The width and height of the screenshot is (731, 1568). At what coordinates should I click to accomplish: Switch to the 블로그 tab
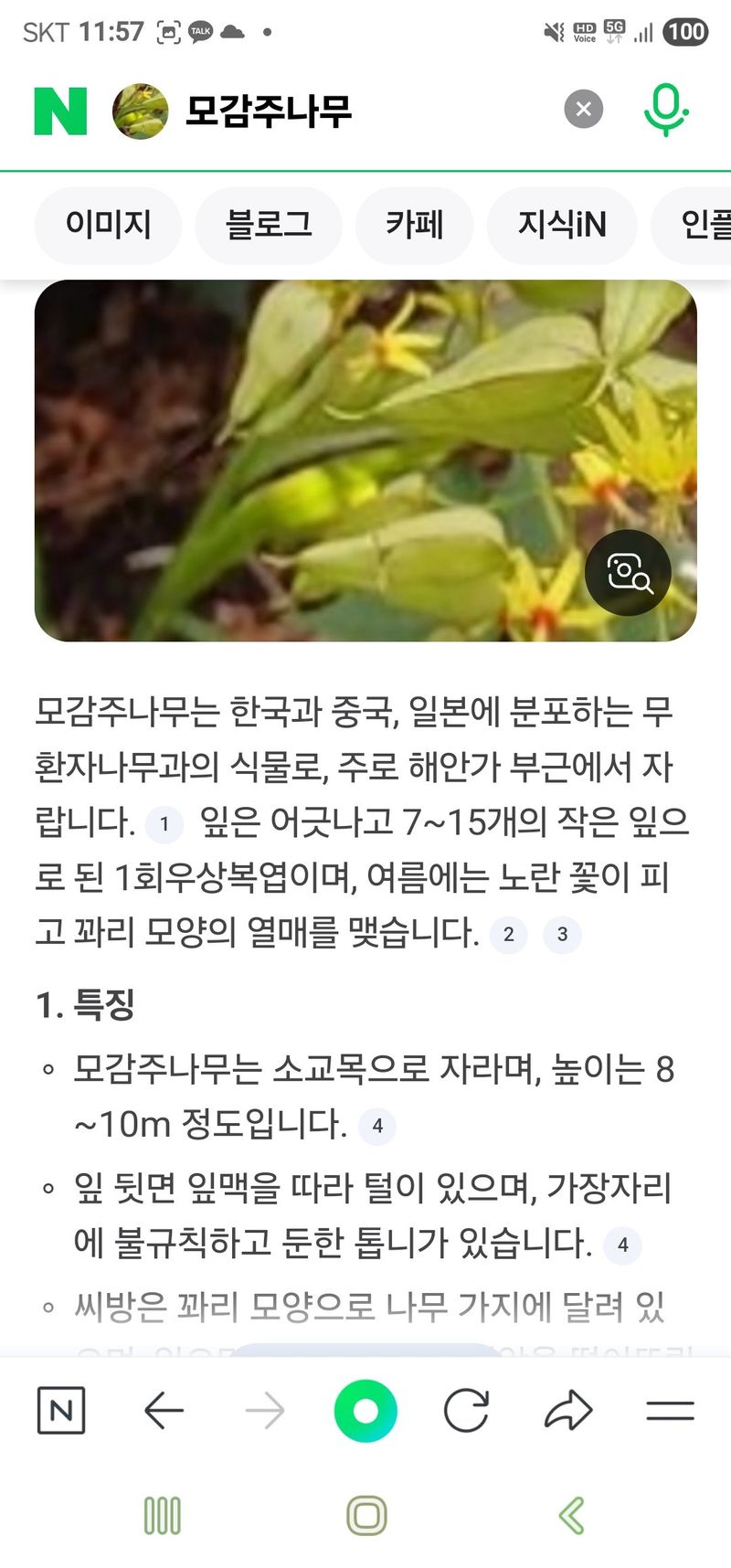pyautogui.click(x=269, y=225)
